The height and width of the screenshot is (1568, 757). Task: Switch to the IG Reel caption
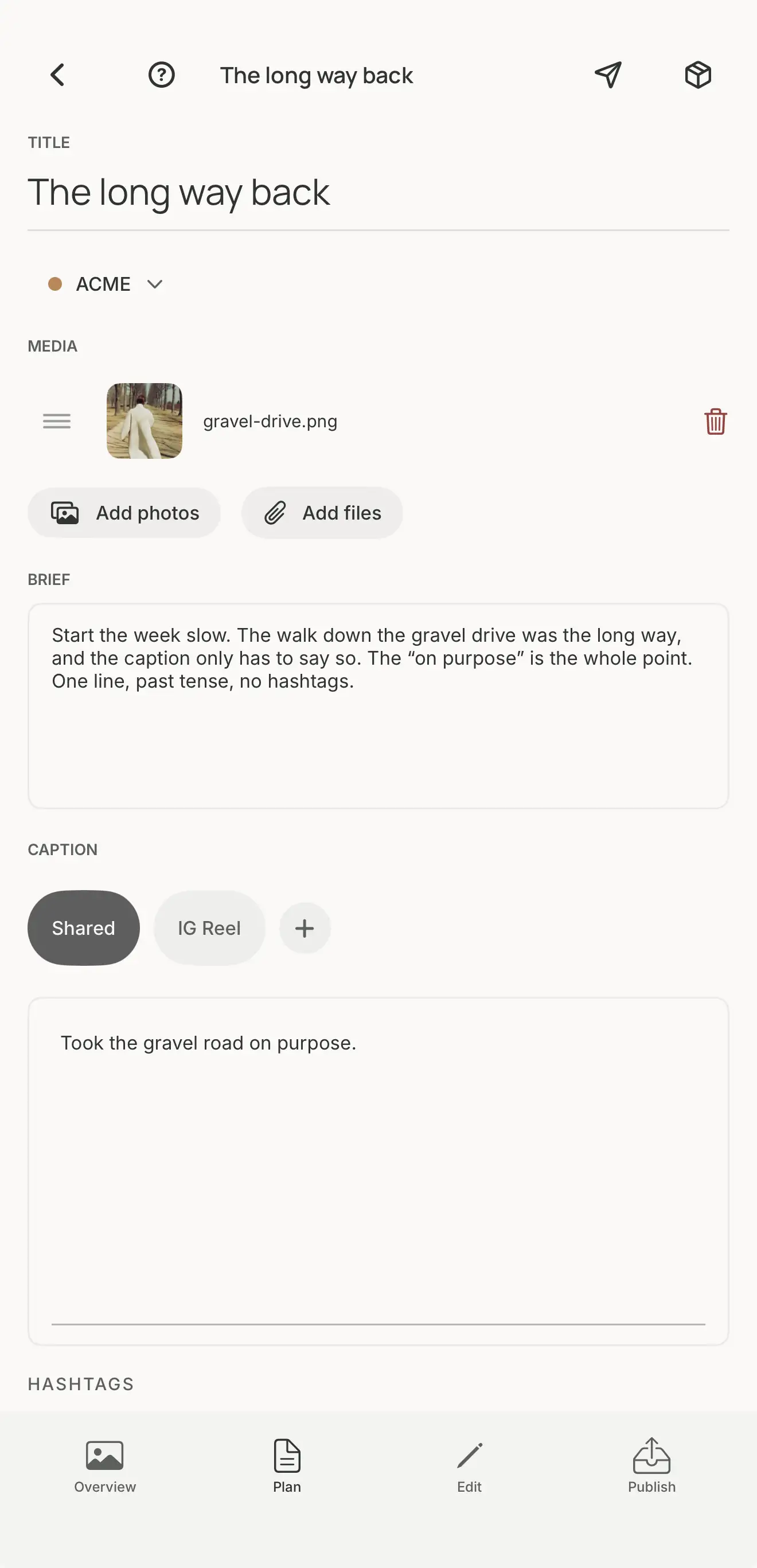209,929
